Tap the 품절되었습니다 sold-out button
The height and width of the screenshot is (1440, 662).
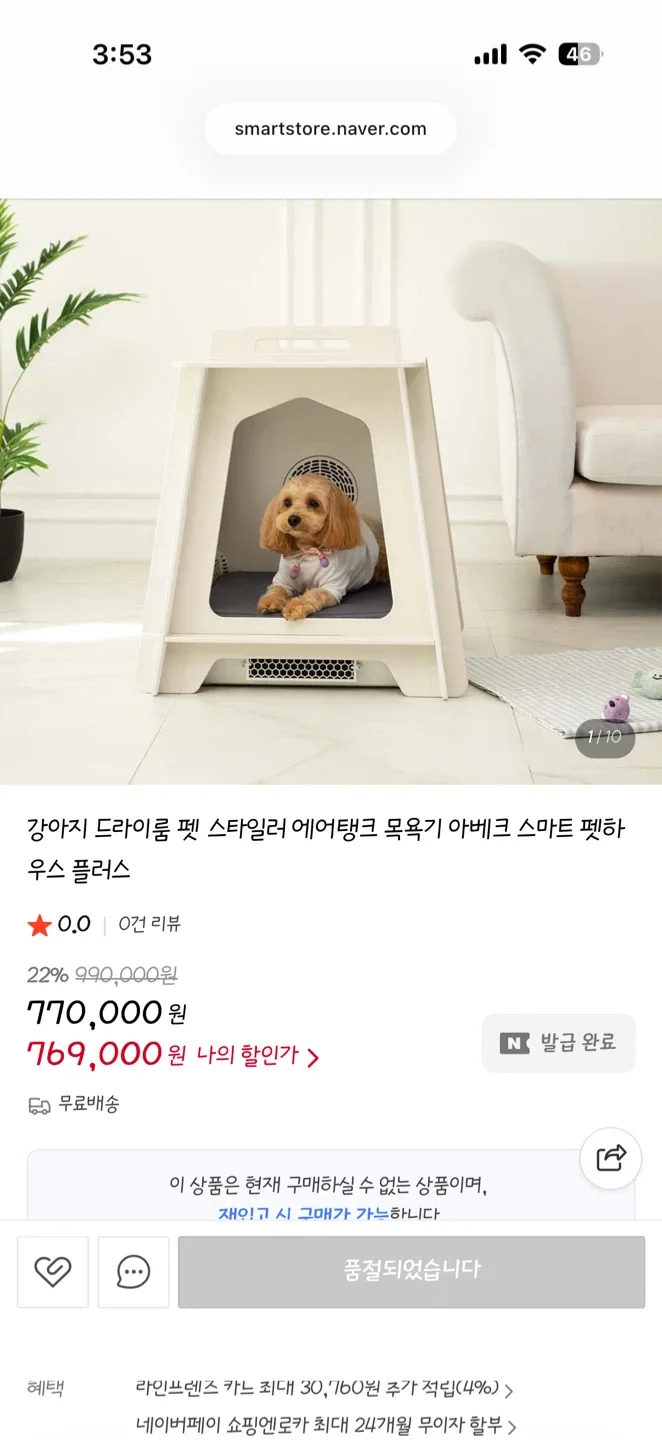(411, 1271)
